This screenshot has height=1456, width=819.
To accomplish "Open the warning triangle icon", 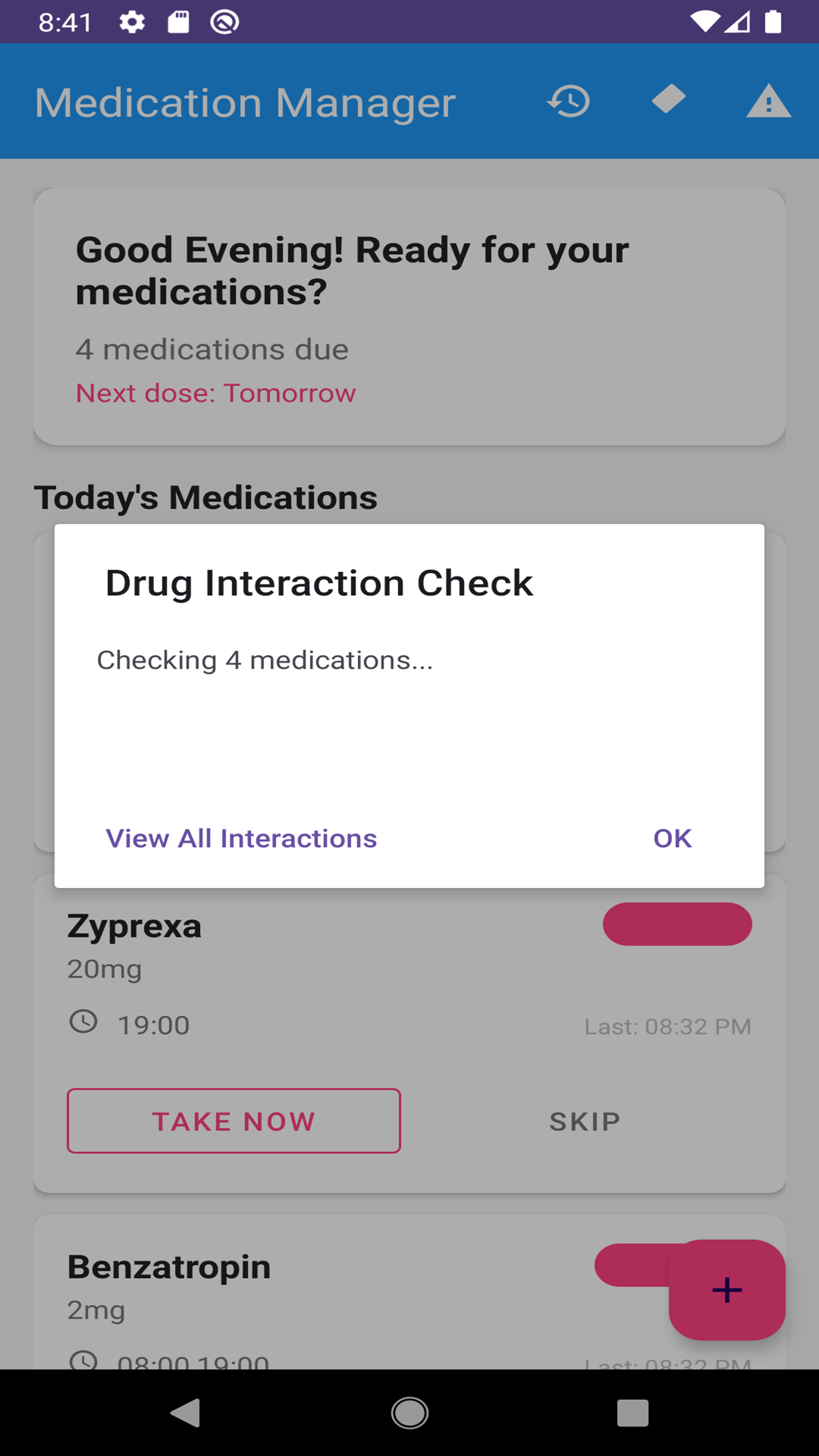I will coord(768,102).
